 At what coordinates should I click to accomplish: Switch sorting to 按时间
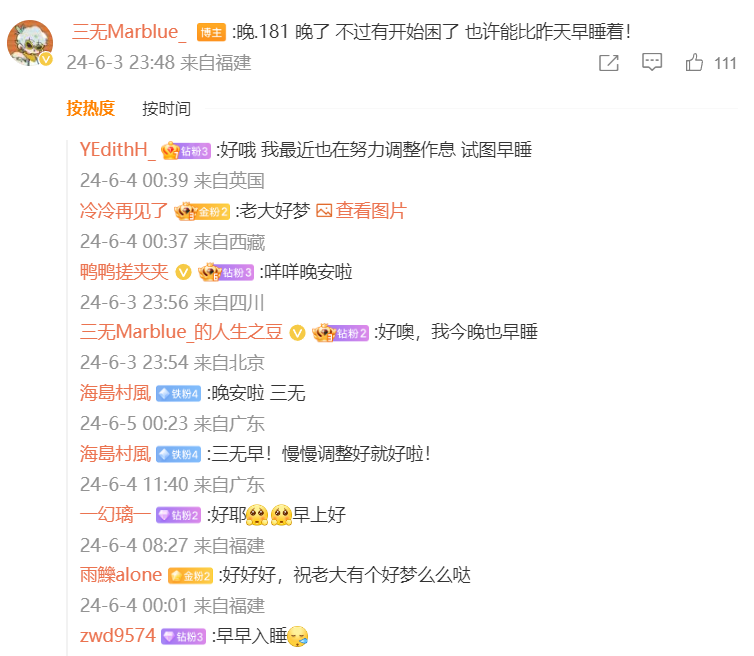click(166, 108)
